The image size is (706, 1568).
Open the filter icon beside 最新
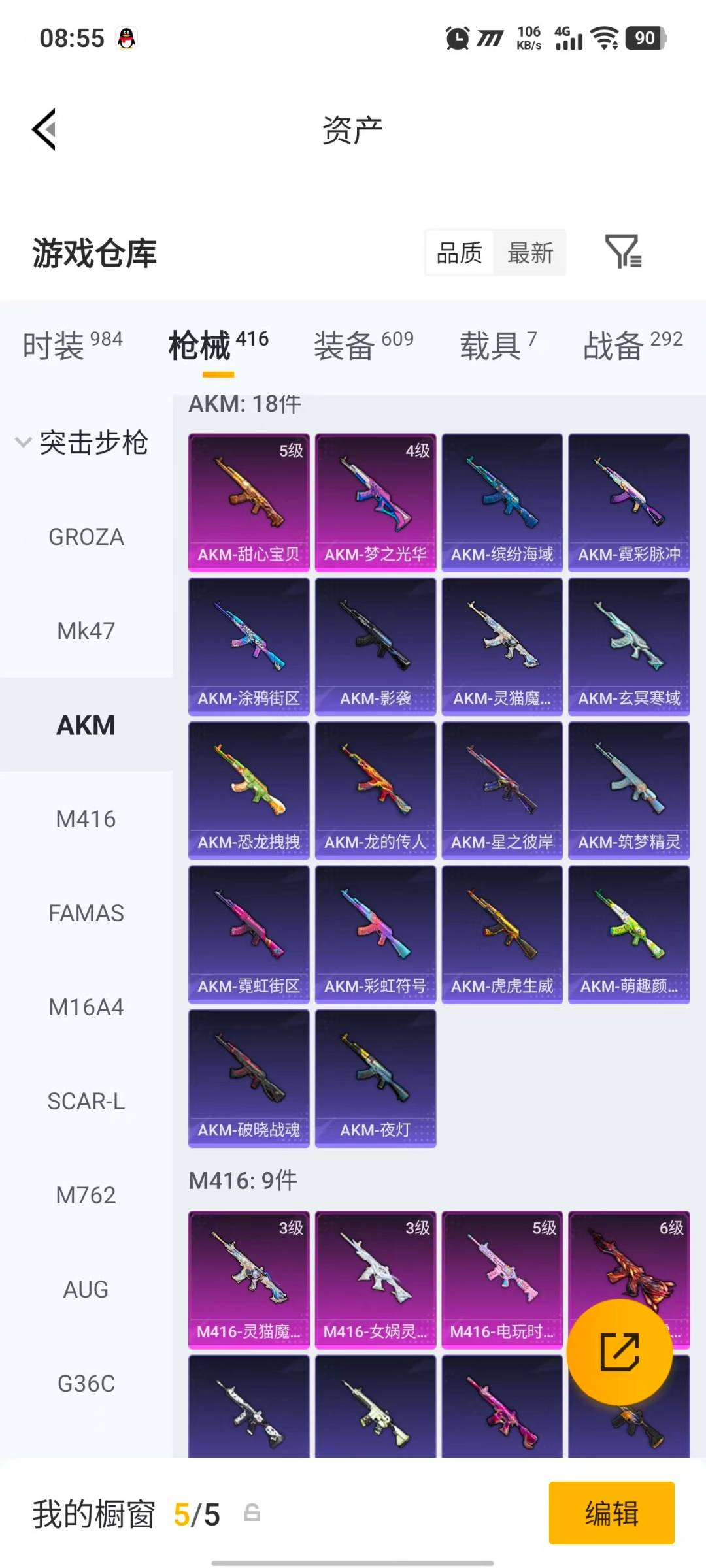pyautogui.click(x=623, y=252)
